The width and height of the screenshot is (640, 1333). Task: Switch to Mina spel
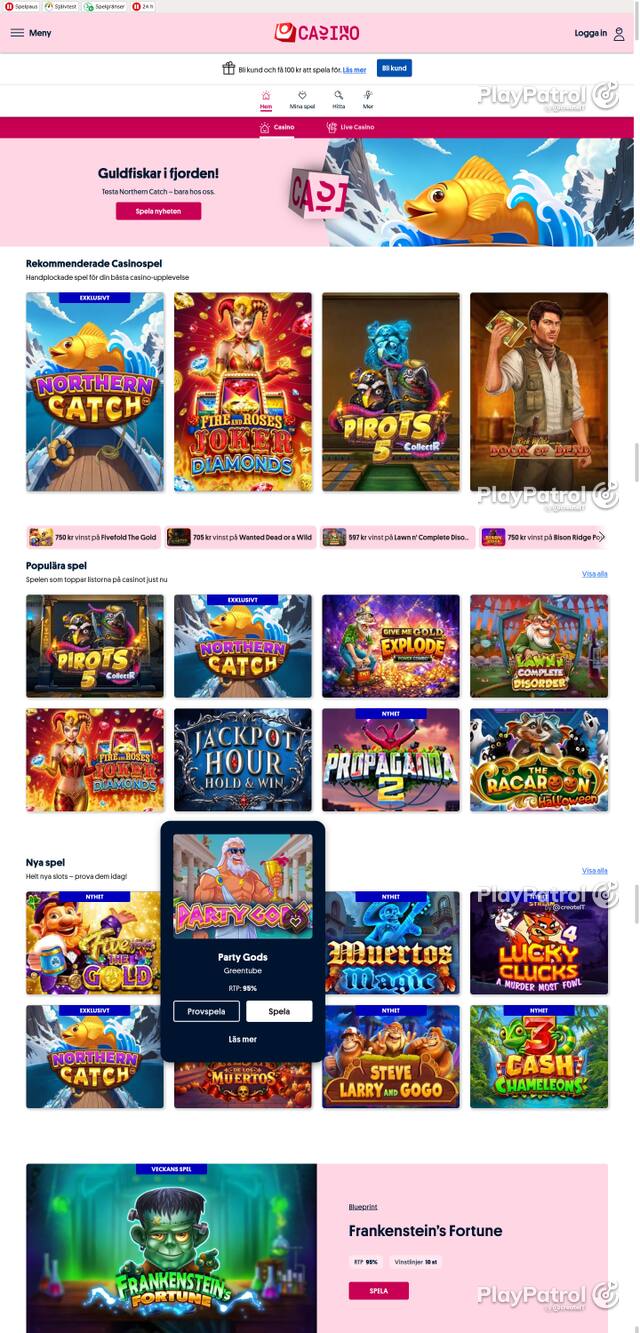coord(302,100)
